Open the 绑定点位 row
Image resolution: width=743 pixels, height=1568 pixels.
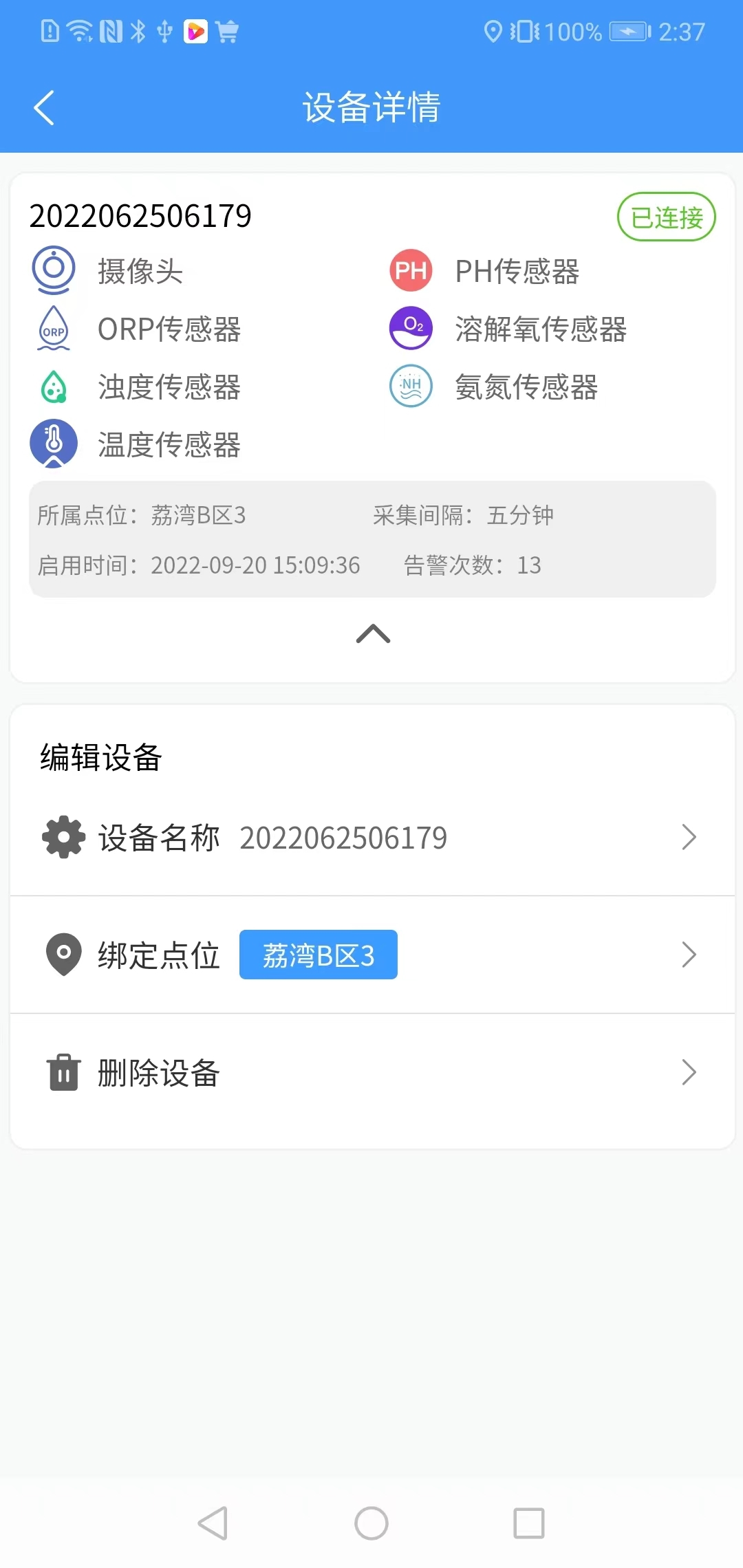tap(372, 955)
